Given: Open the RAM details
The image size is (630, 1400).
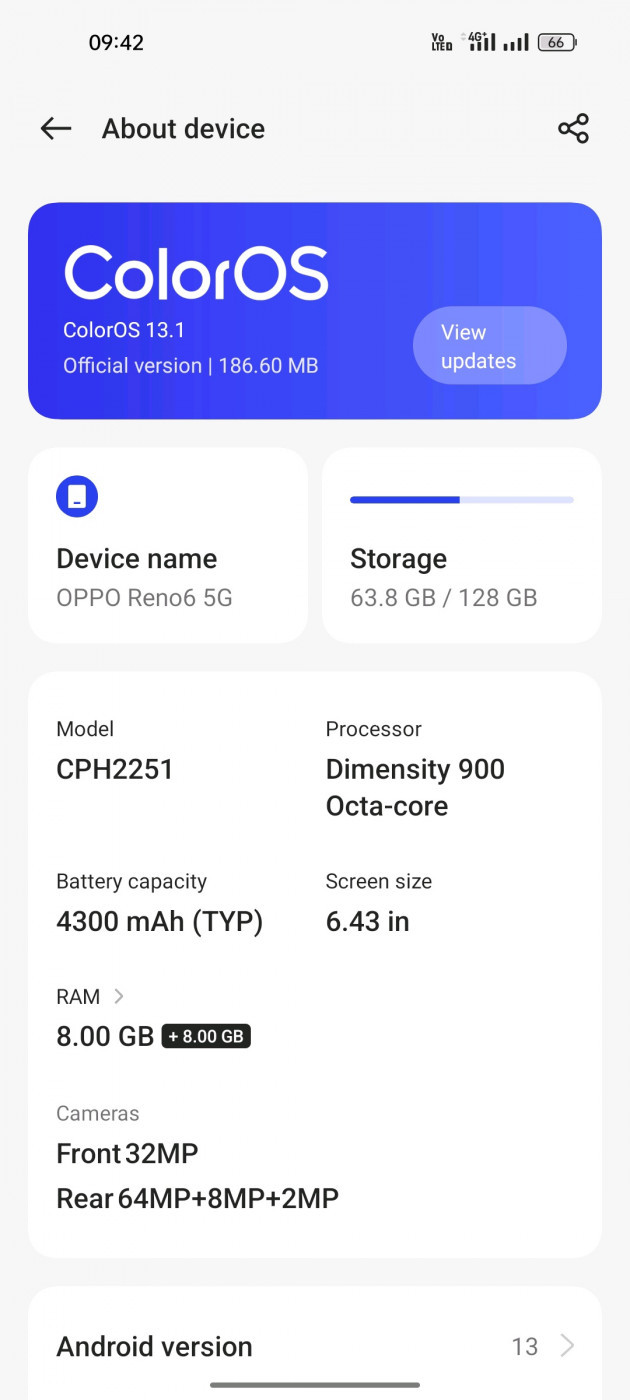Looking at the screenshot, I should point(91,996).
